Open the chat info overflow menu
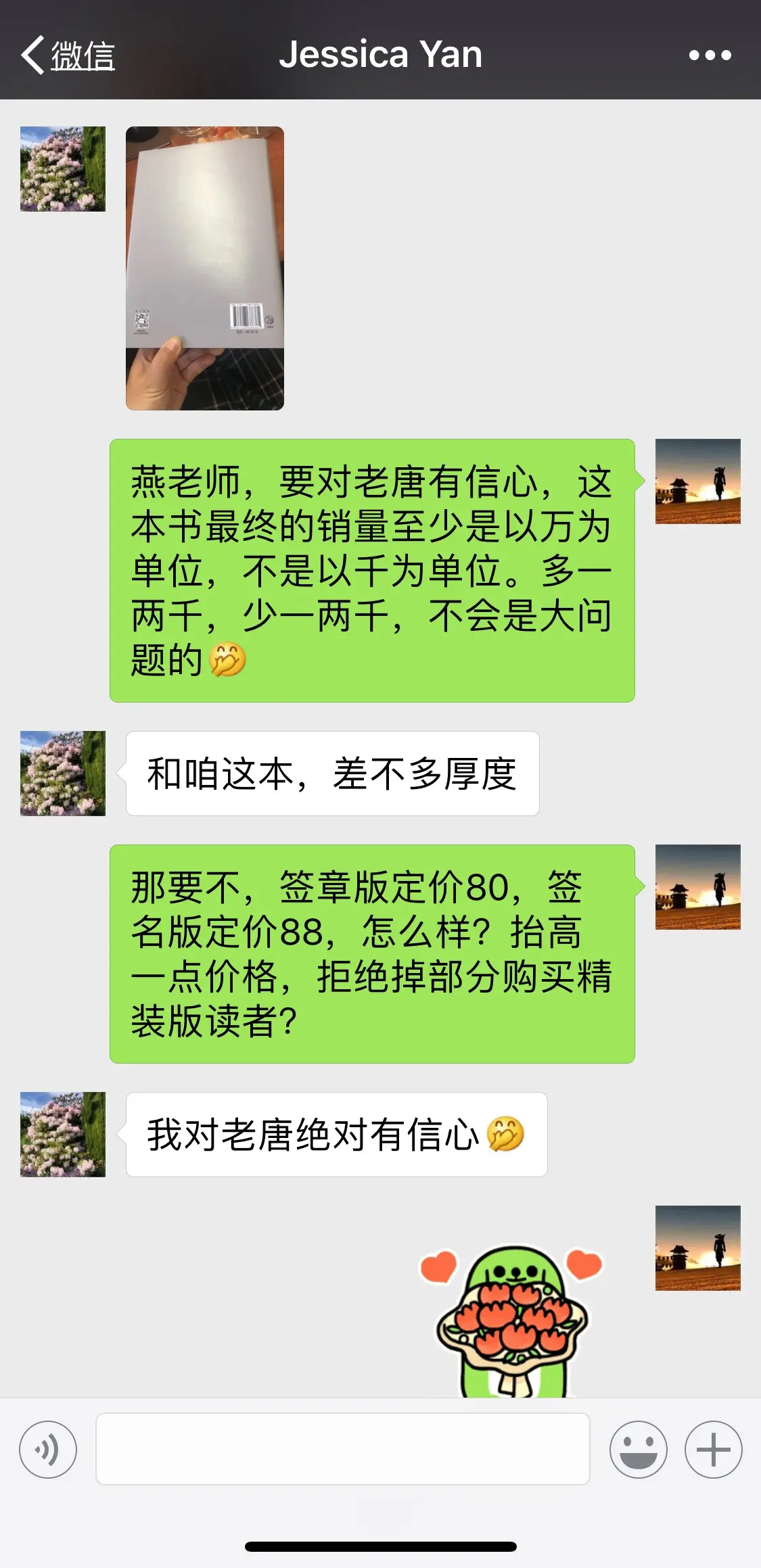 pyautogui.click(x=710, y=55)
